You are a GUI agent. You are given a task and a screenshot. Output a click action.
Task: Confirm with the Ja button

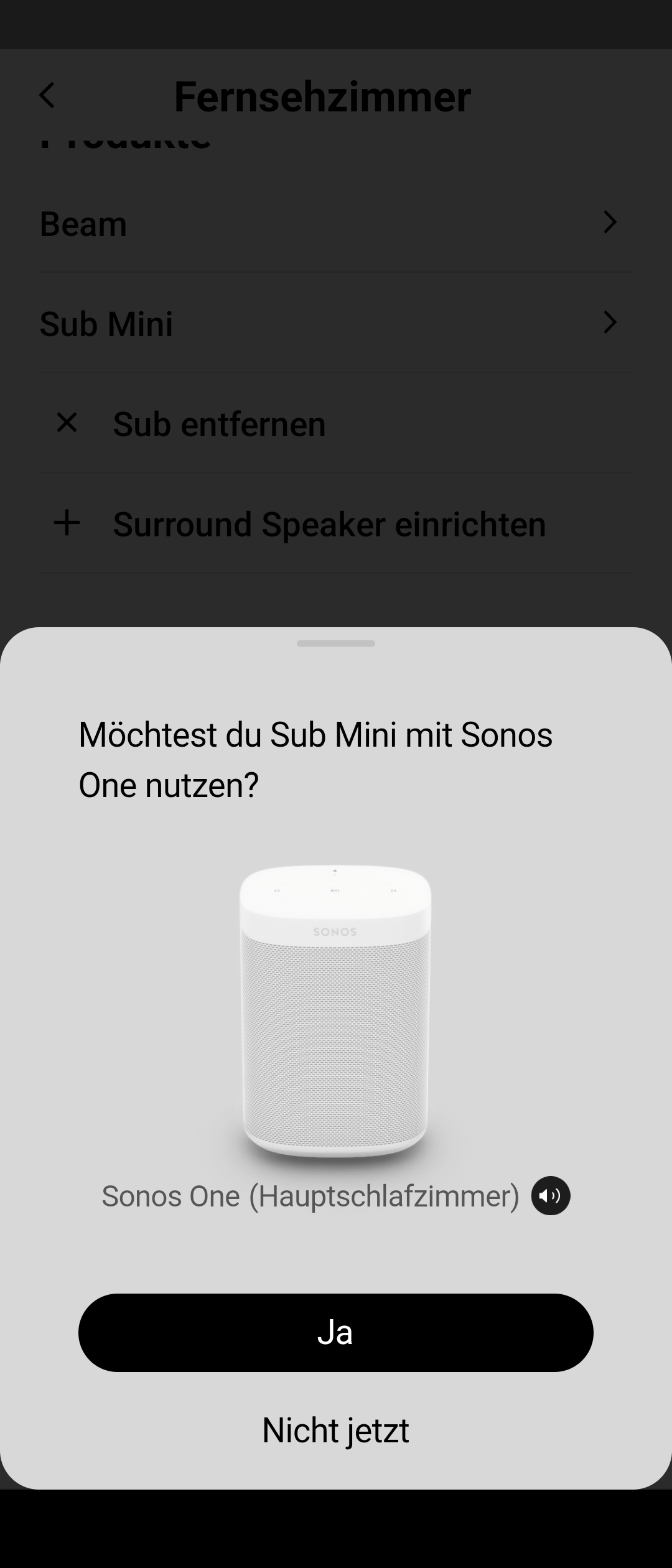click(335, 1332)
